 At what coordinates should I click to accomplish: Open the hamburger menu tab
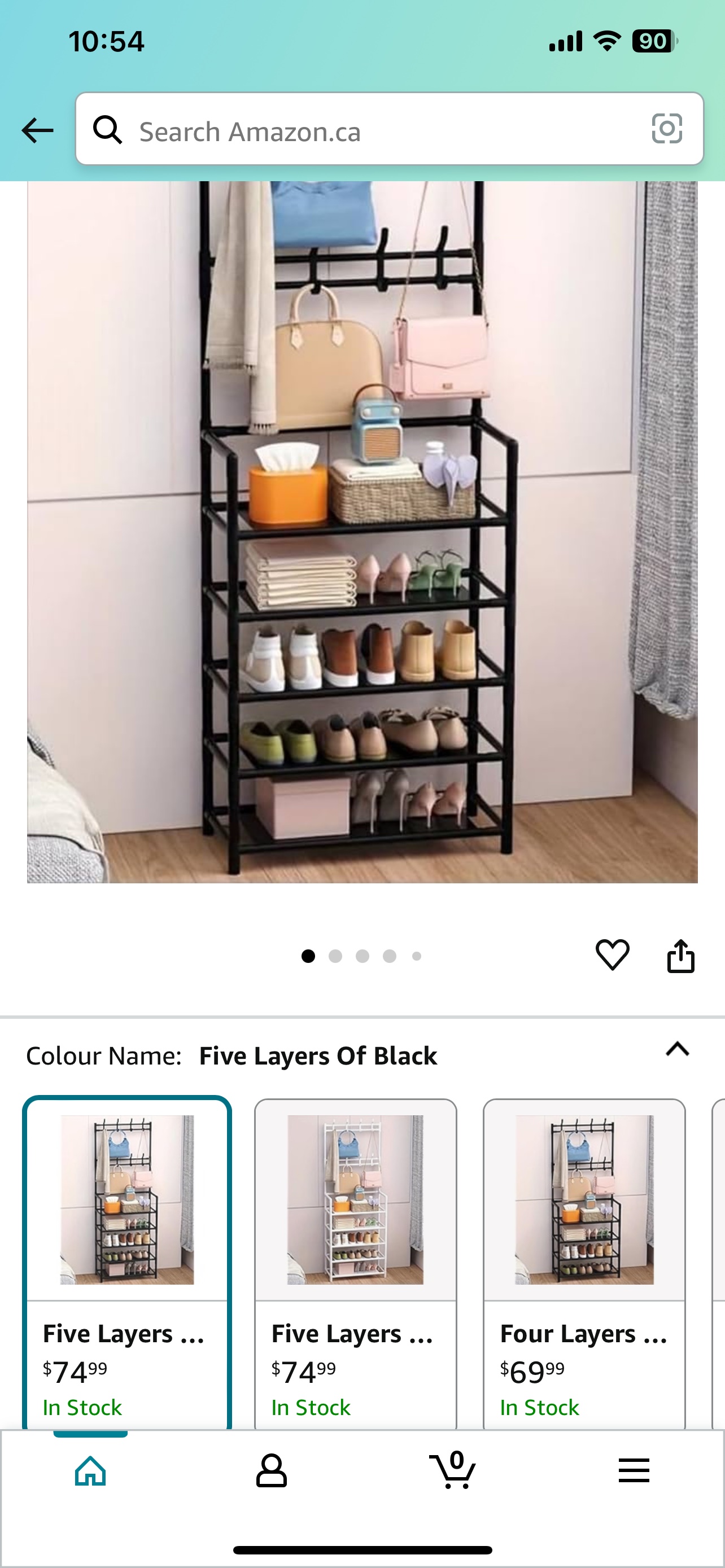(x=634, y=1471)
